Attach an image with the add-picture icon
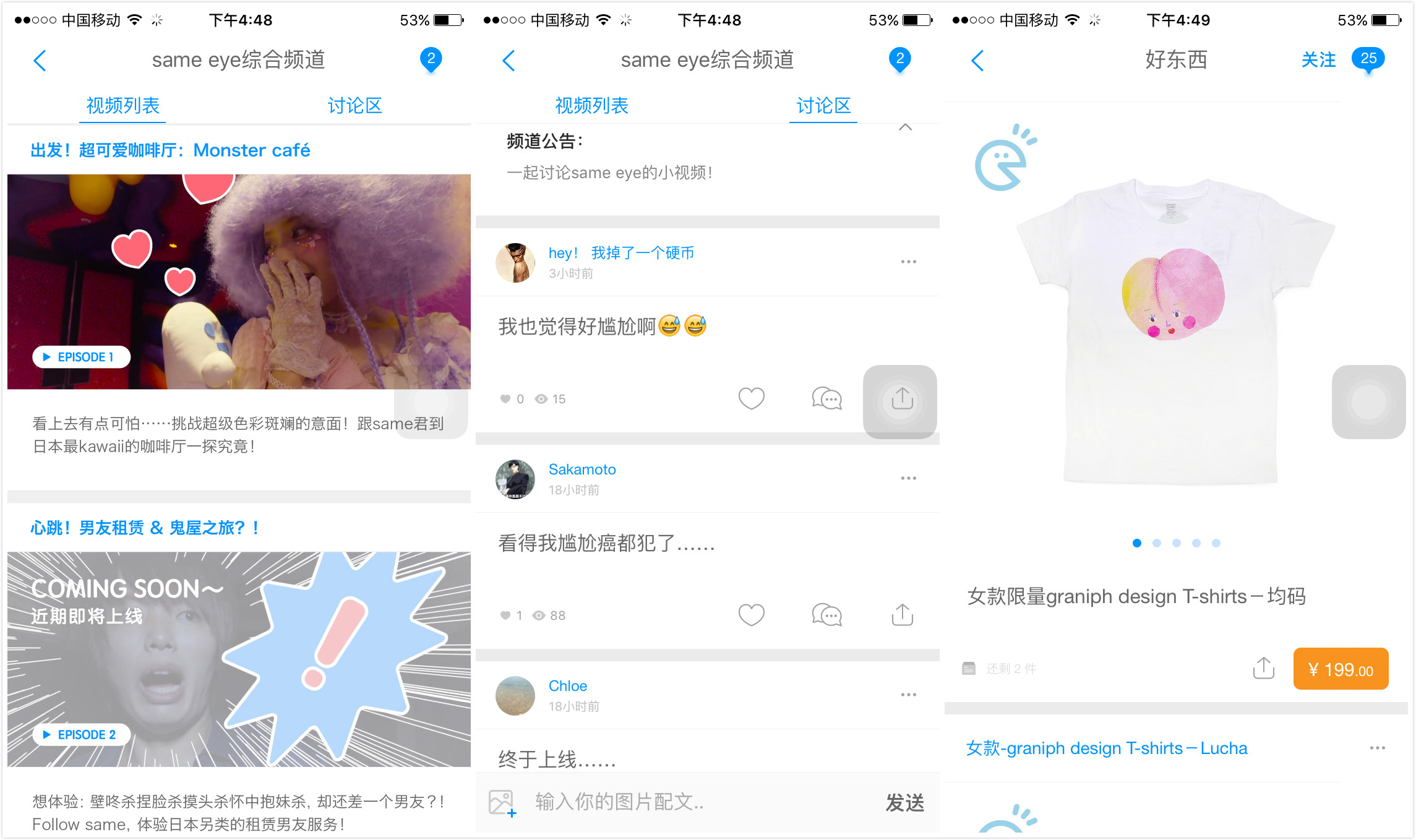1416x840 pixels. point(502,803)
